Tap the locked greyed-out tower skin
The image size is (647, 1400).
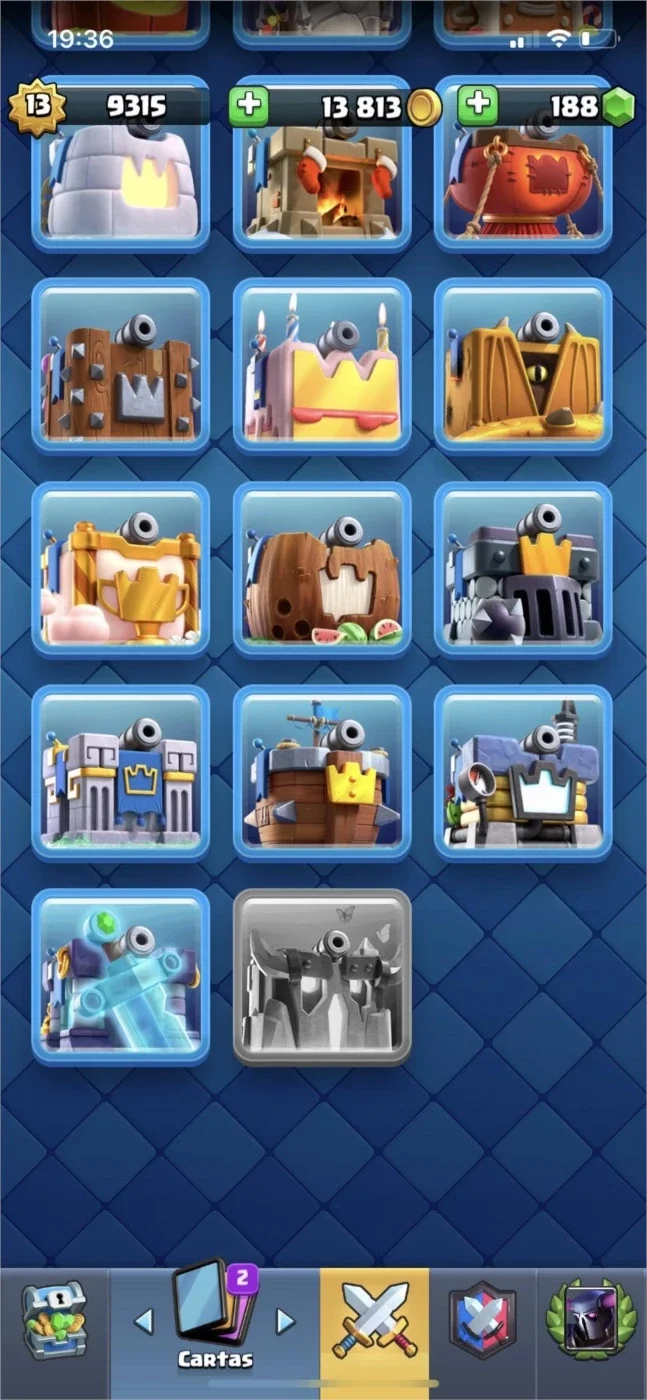(x=322, y=977)
